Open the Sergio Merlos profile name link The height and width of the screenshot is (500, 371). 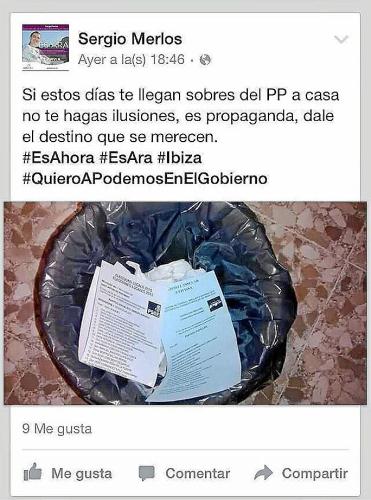point(130,39)
